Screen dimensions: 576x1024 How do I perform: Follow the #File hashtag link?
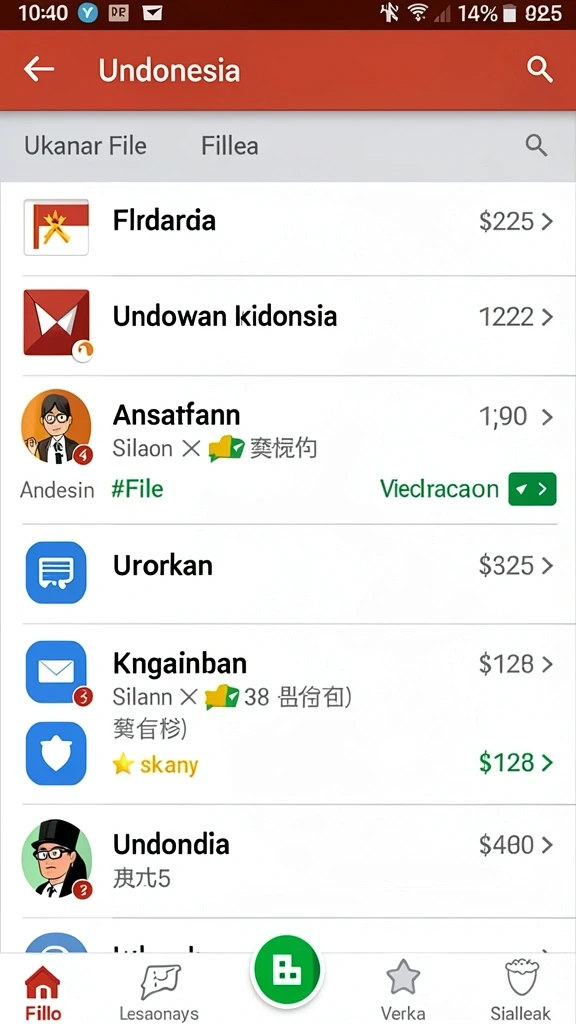(137, 489)
